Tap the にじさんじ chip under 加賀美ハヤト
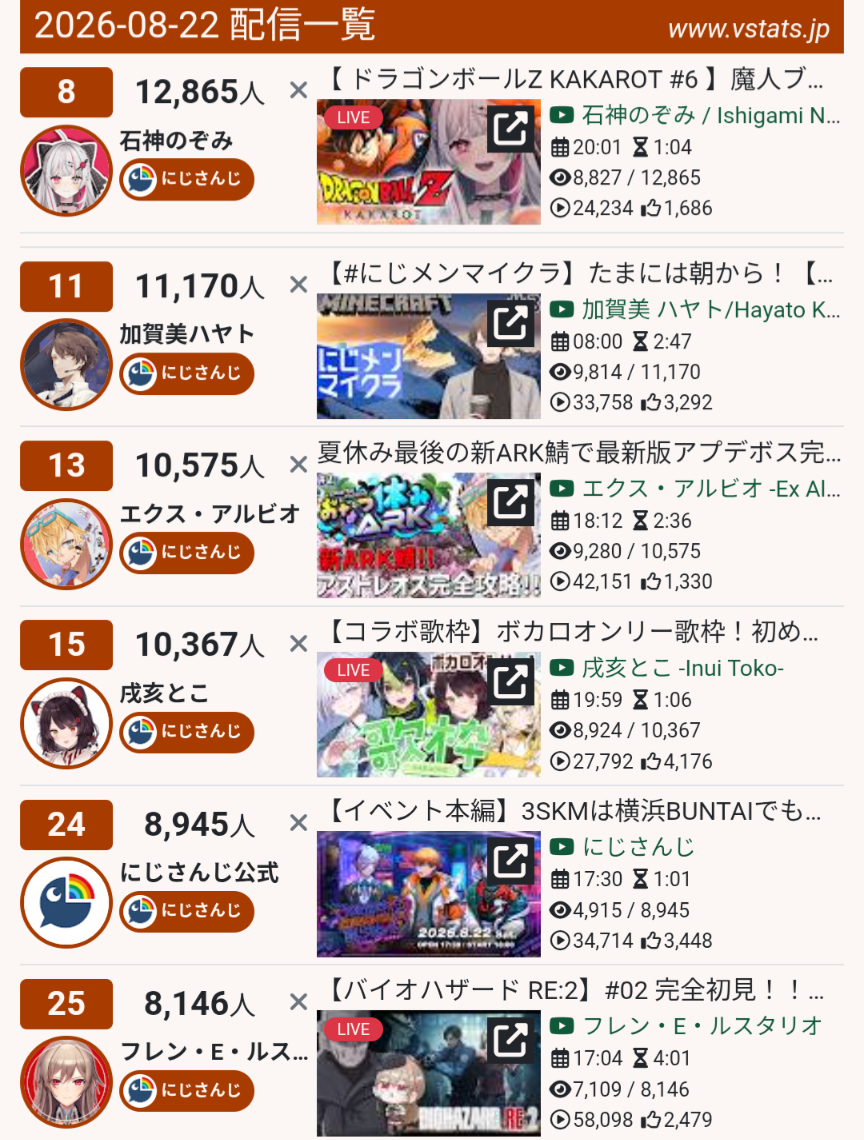 click(x=187, y=374)
